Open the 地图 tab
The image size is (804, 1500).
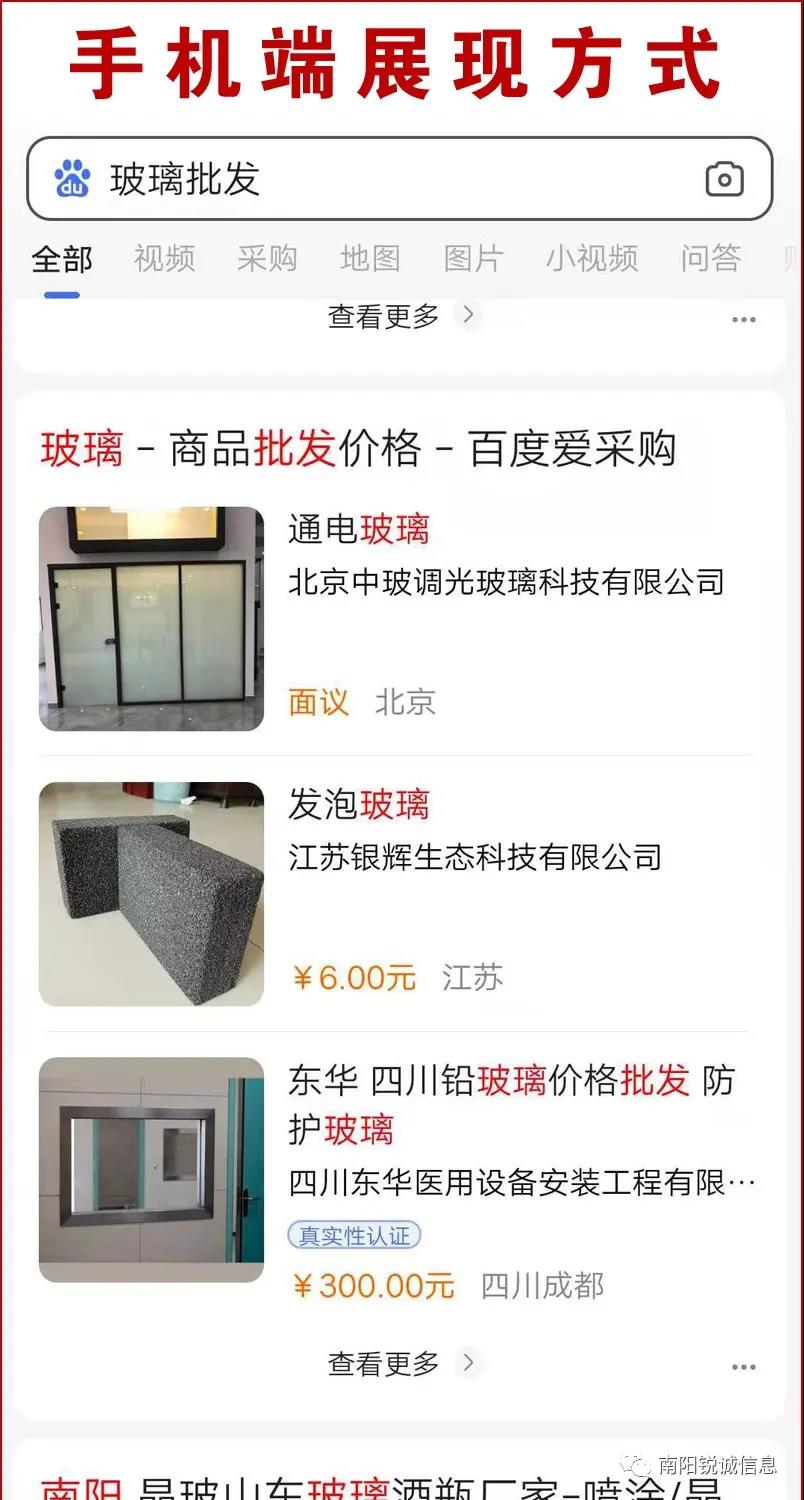click(x=370, y=259)
